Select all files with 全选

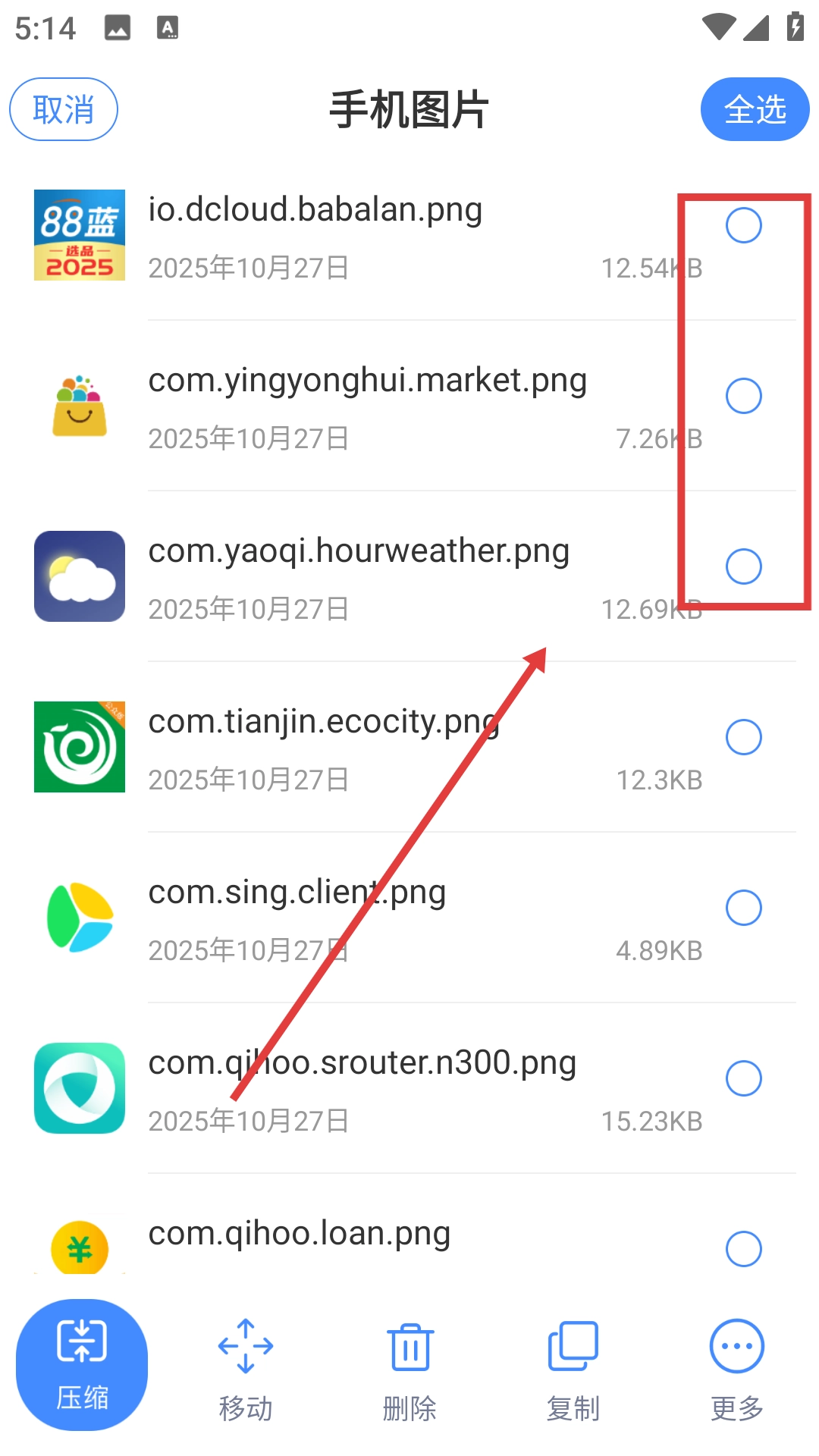pyautogui.click(x=755, y=109)
